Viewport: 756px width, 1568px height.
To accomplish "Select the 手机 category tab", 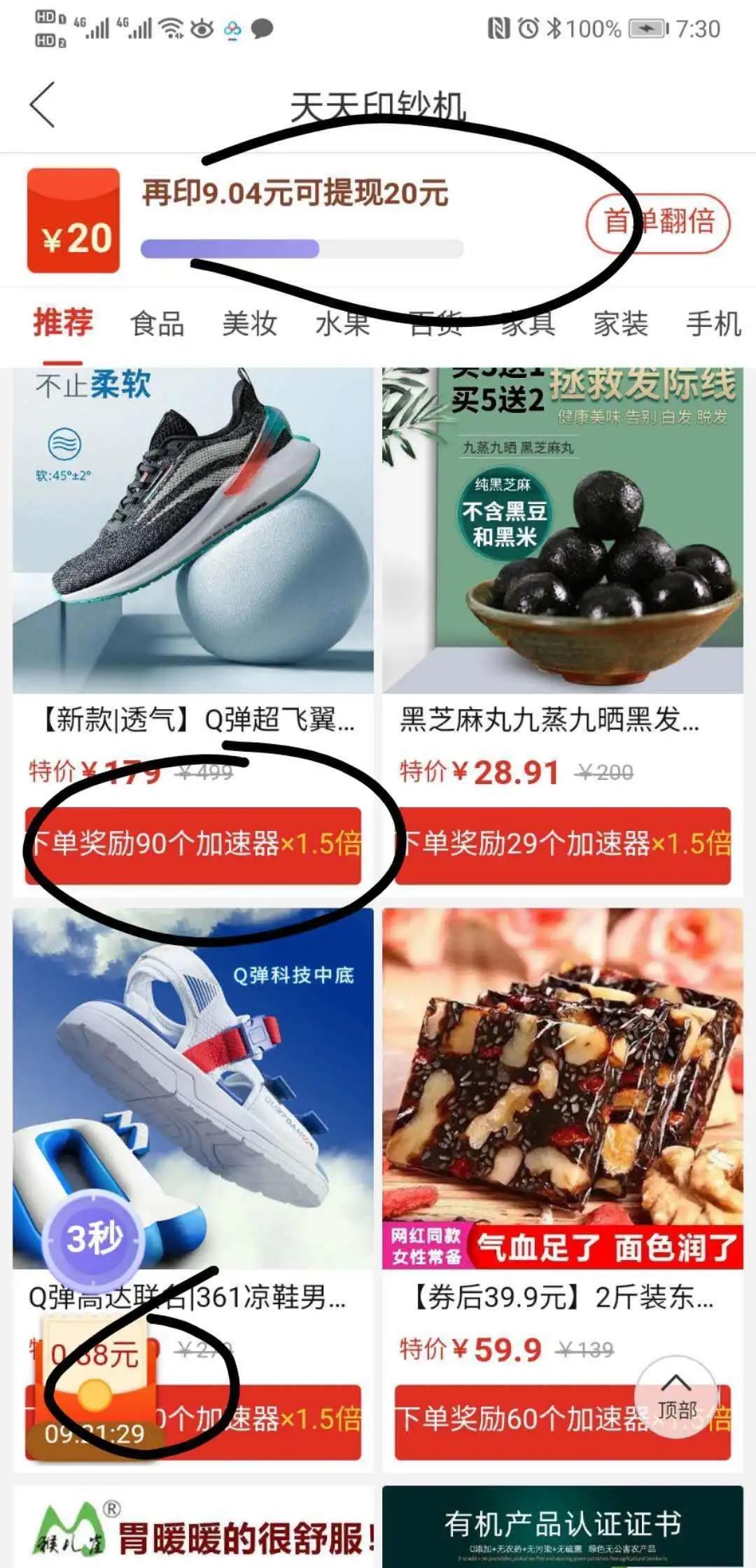I will click(713, 324).
